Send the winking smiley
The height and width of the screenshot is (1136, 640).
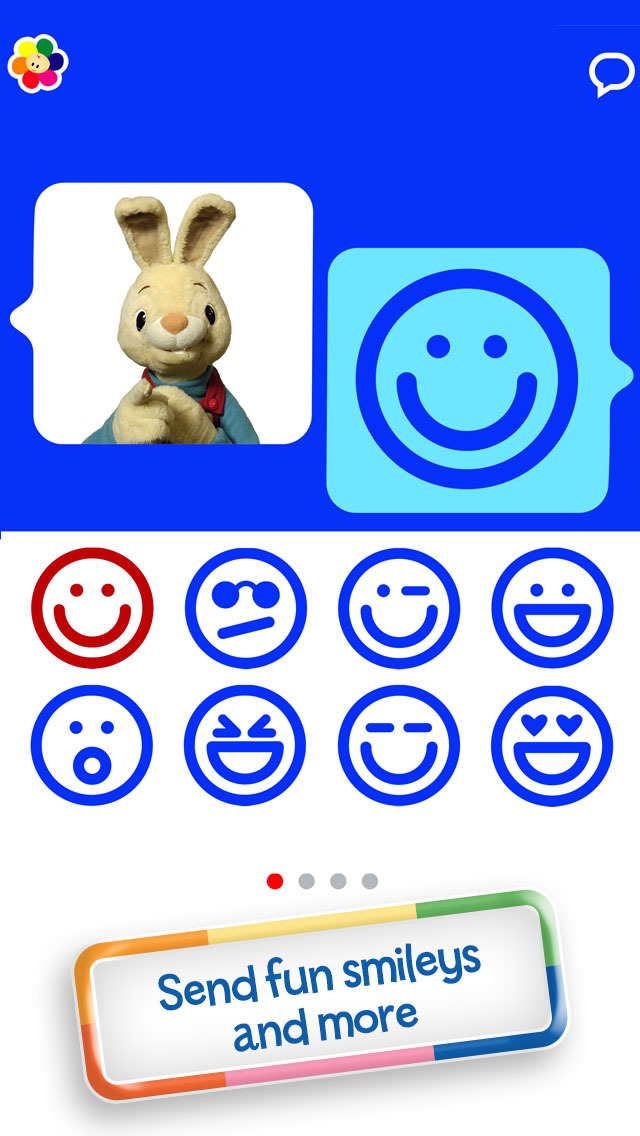[399, 607]
